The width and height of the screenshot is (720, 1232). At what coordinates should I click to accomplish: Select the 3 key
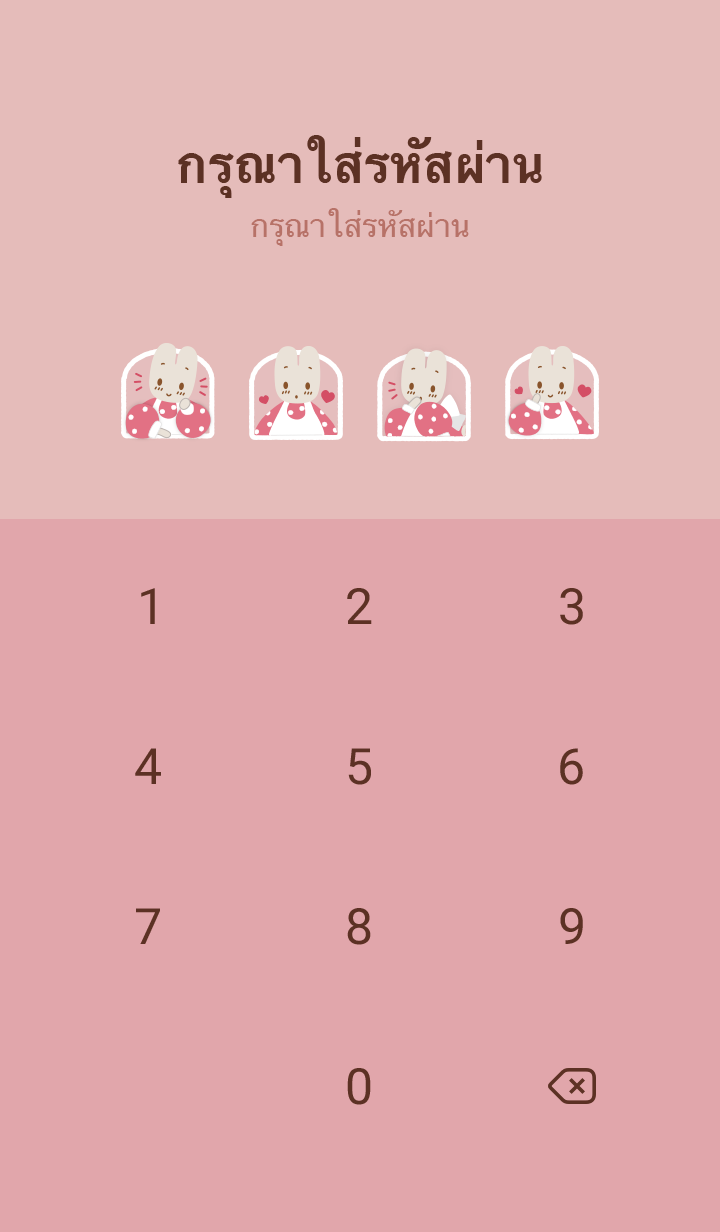click(571, 607)
